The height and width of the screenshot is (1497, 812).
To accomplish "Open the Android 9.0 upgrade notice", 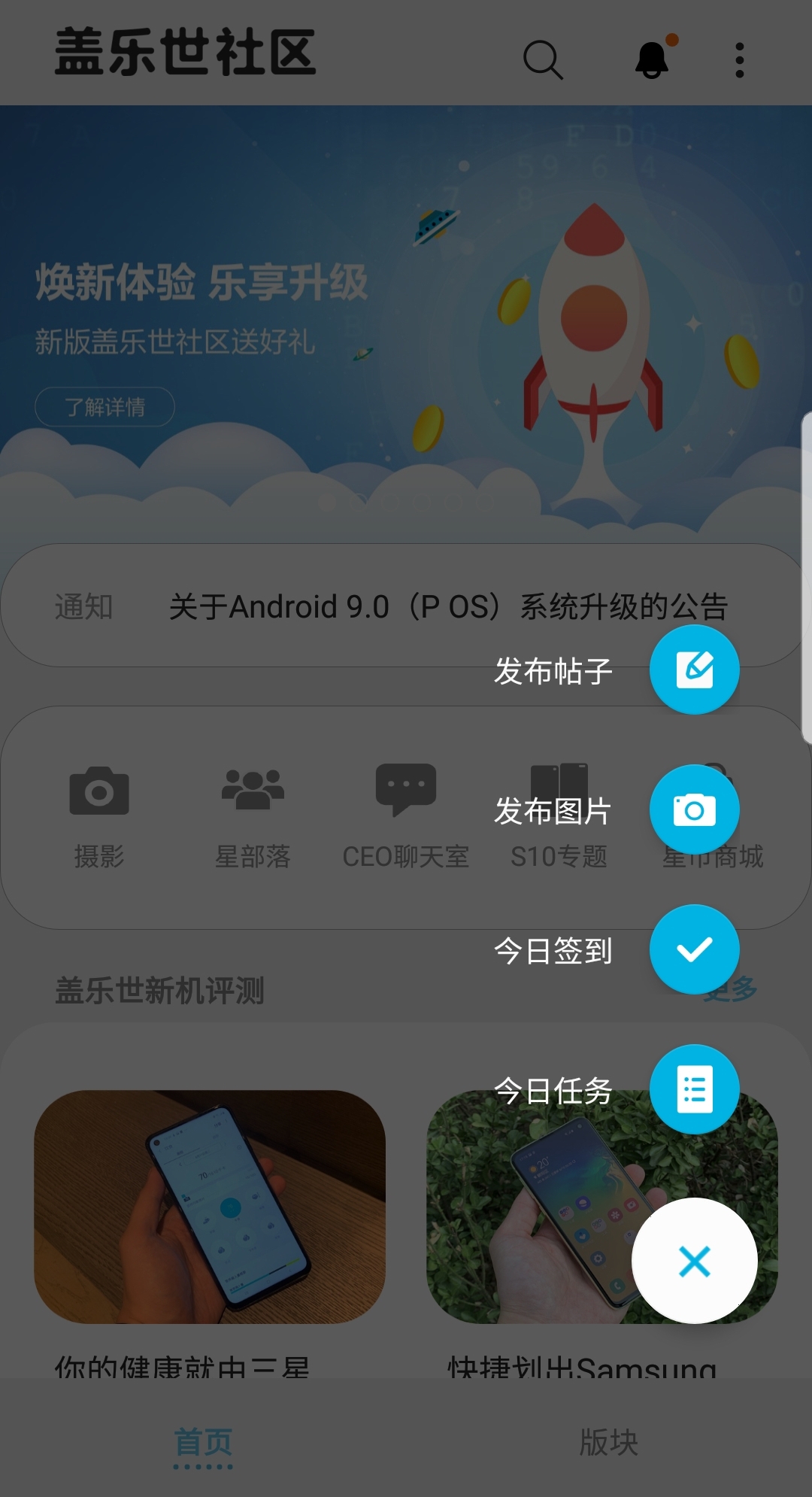I will pos(447,606).
